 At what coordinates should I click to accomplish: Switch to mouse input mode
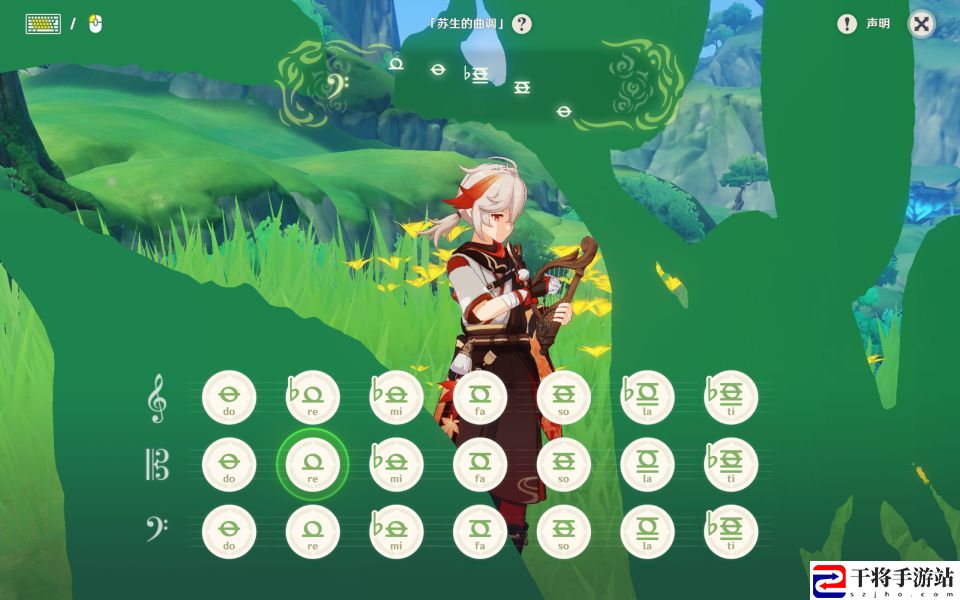[x=95, y=23]
